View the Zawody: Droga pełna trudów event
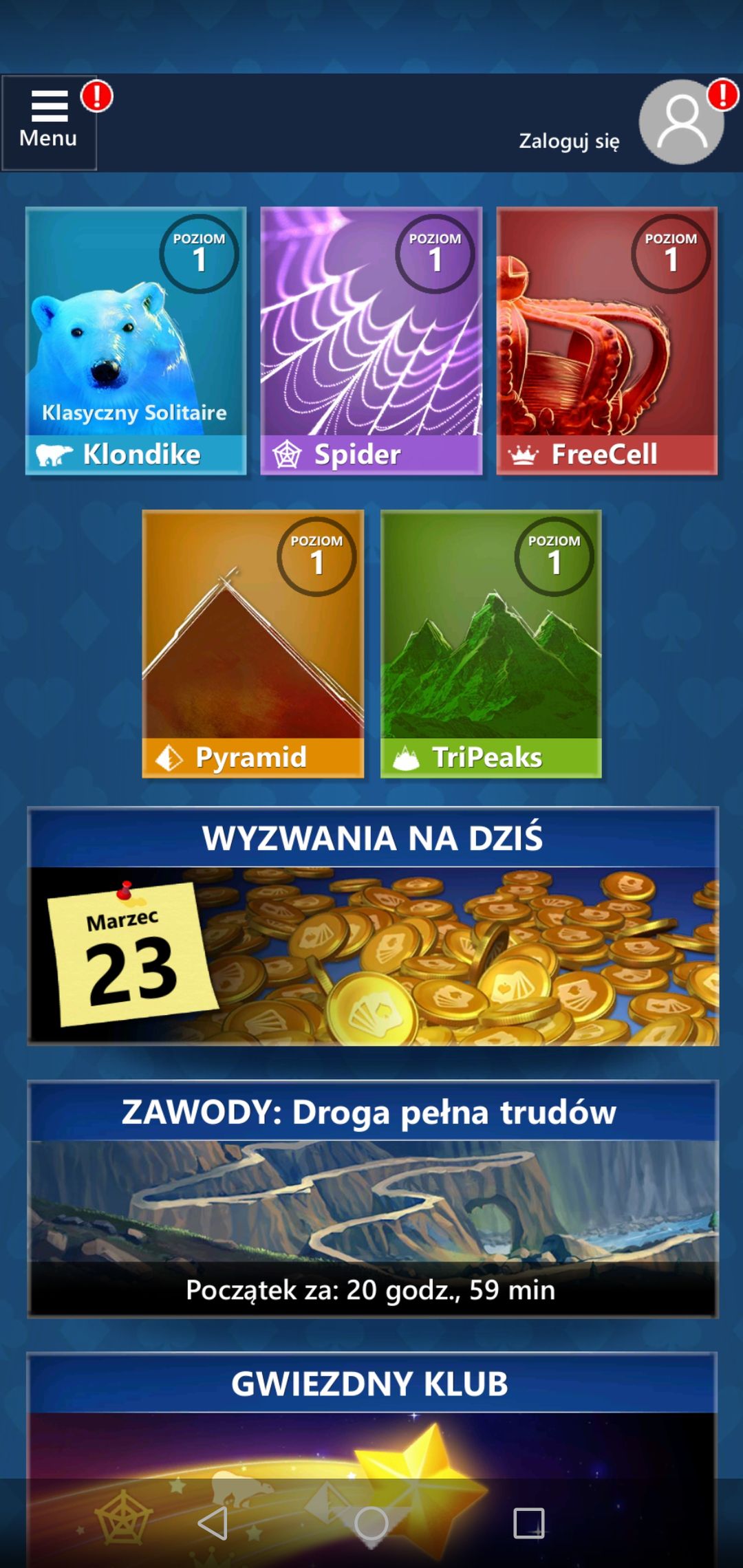This screenshot has height=1568, width=743. pyautogui.click(x=373, y=1199)
